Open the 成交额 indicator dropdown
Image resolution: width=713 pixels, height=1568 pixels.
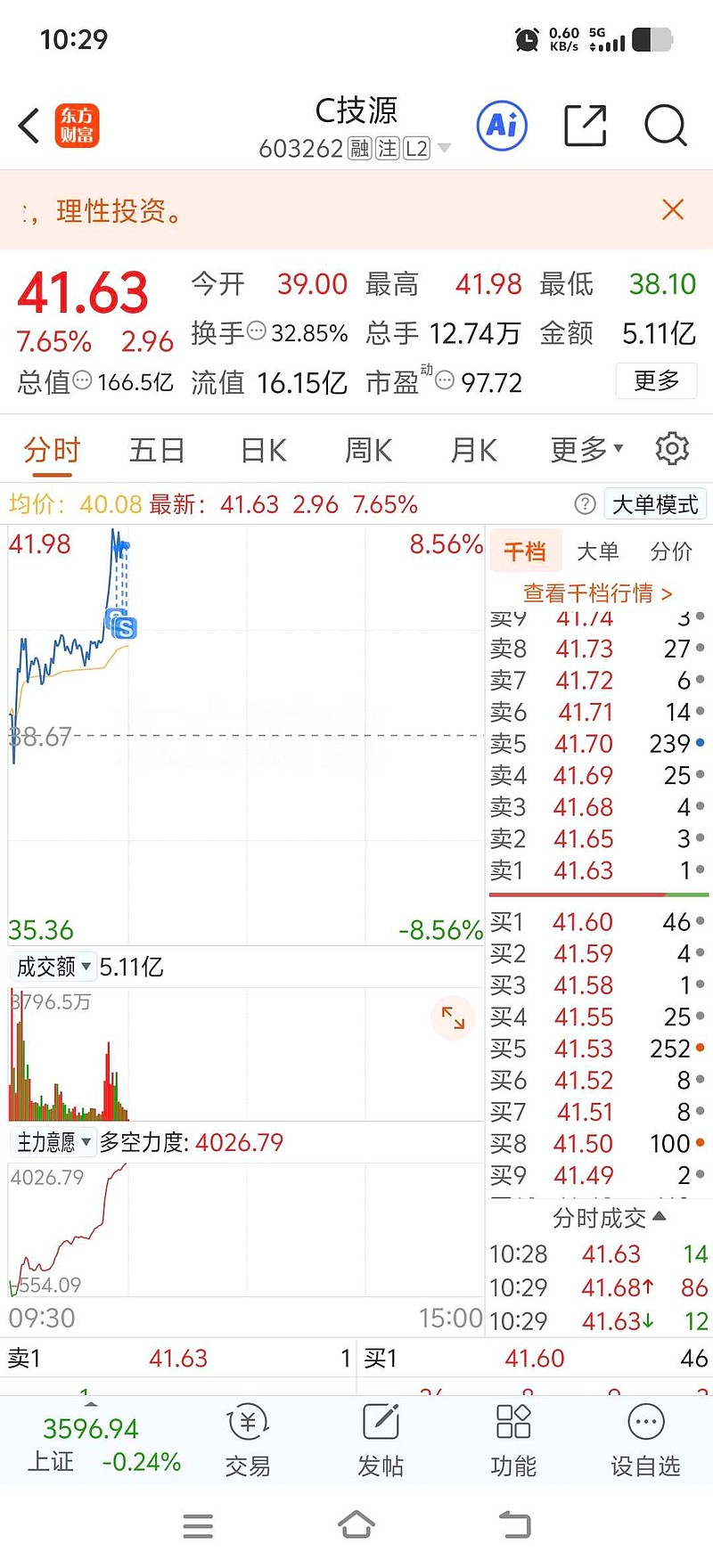(x=53, y=967)
